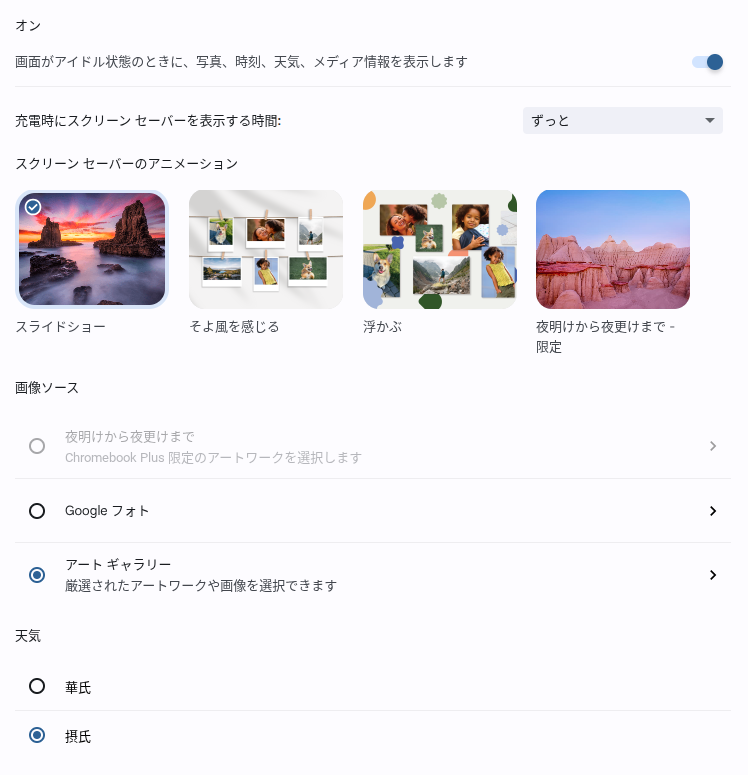This screenshot has width=748, height=775.
Task: Select 夜明けから夜更けまで - 限定 animation
Action: 613,249
